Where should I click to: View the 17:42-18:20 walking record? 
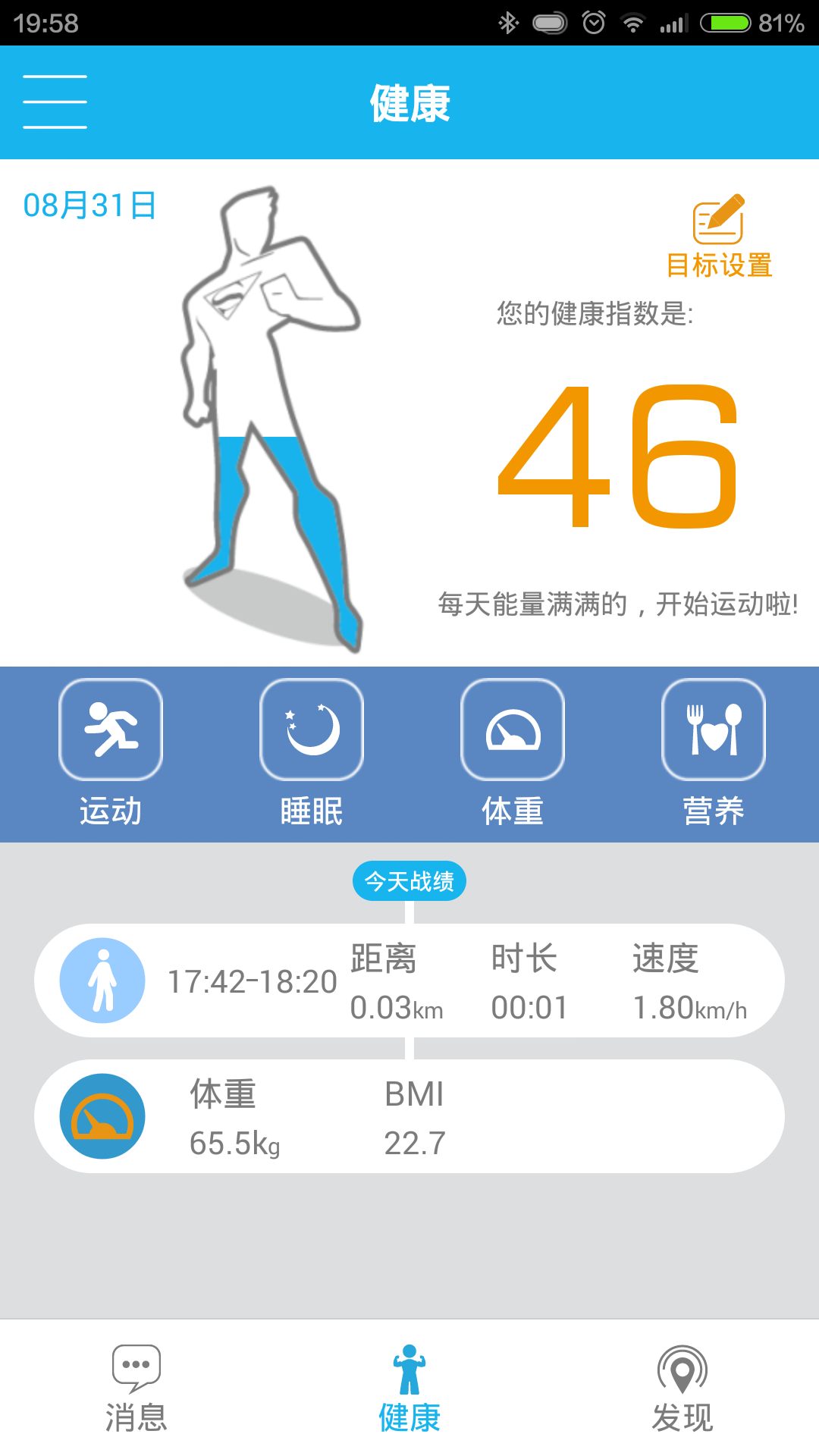click(x=409, y=981)
